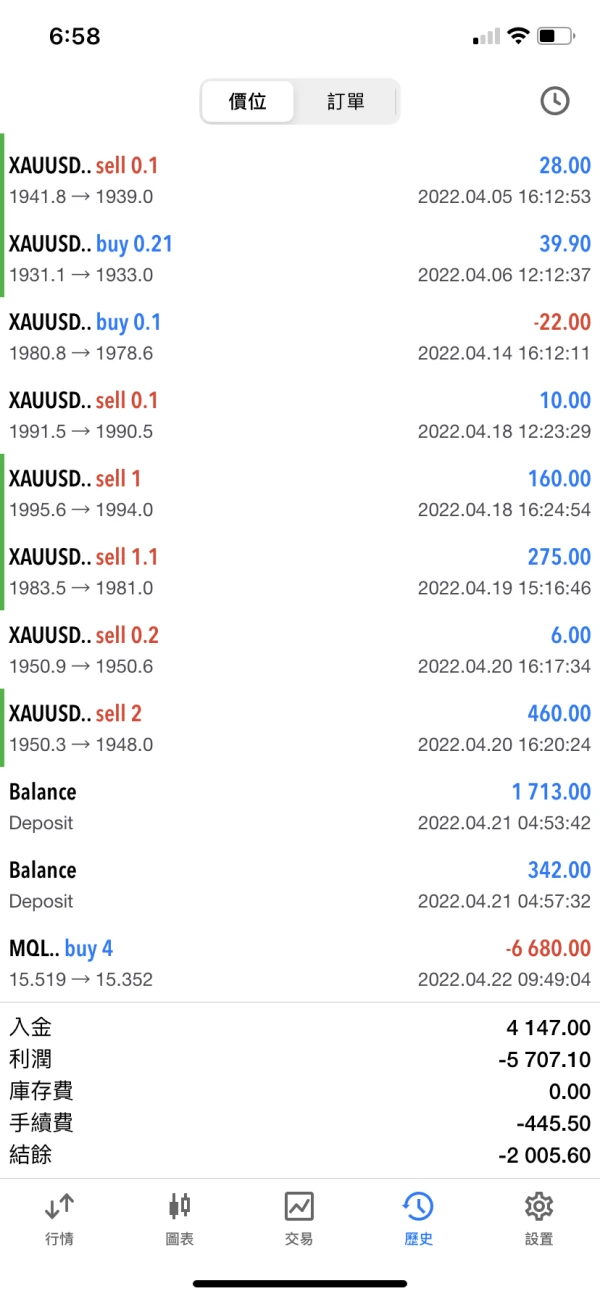Open the 設置 tab
The width and height of the screenshot is (600, 1299).
click(x=539, y=1219)
